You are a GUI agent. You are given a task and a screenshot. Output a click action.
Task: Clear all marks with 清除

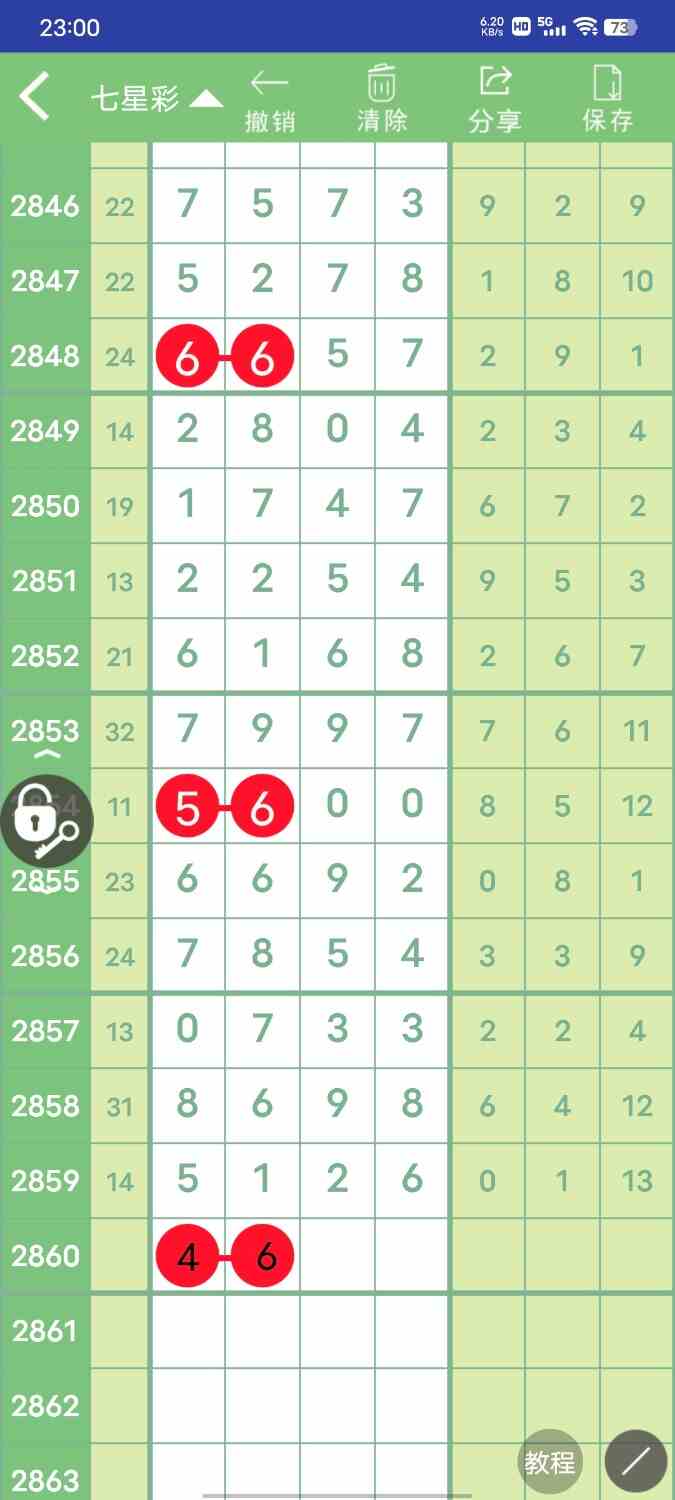pyautogui.click(x=382, y=100)
